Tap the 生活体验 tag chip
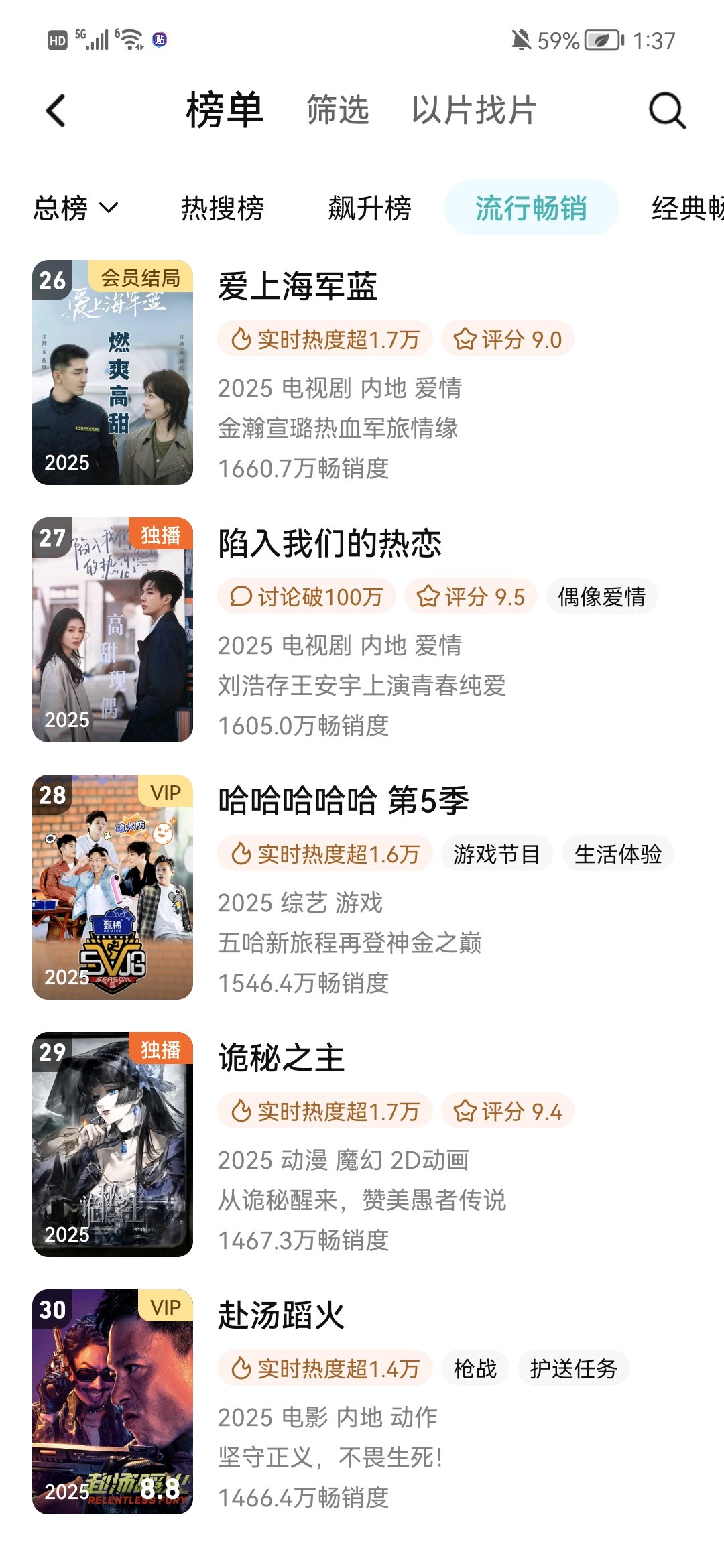Viewport: 724px width, 1568px height. pyautogui.click(x=618, y=854)
